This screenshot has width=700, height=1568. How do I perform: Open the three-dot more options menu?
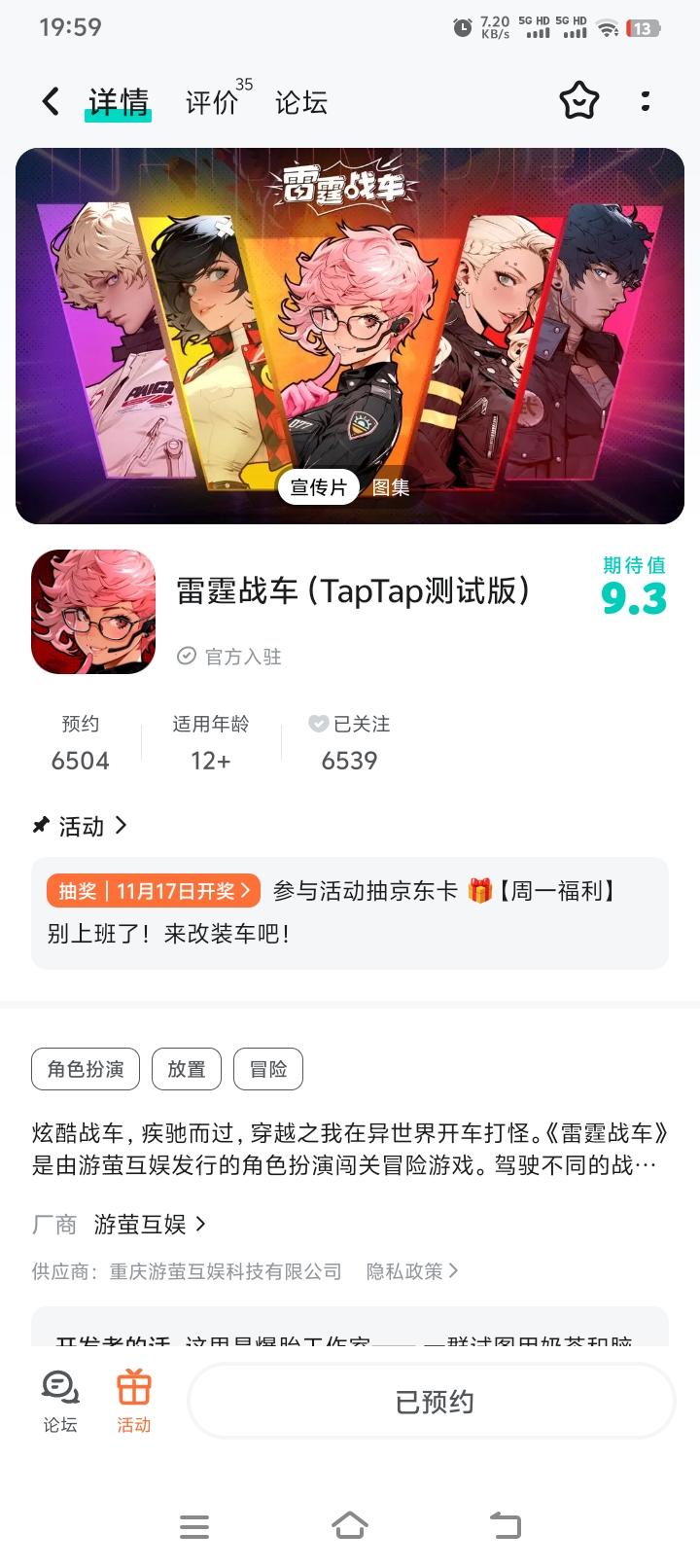646,101
